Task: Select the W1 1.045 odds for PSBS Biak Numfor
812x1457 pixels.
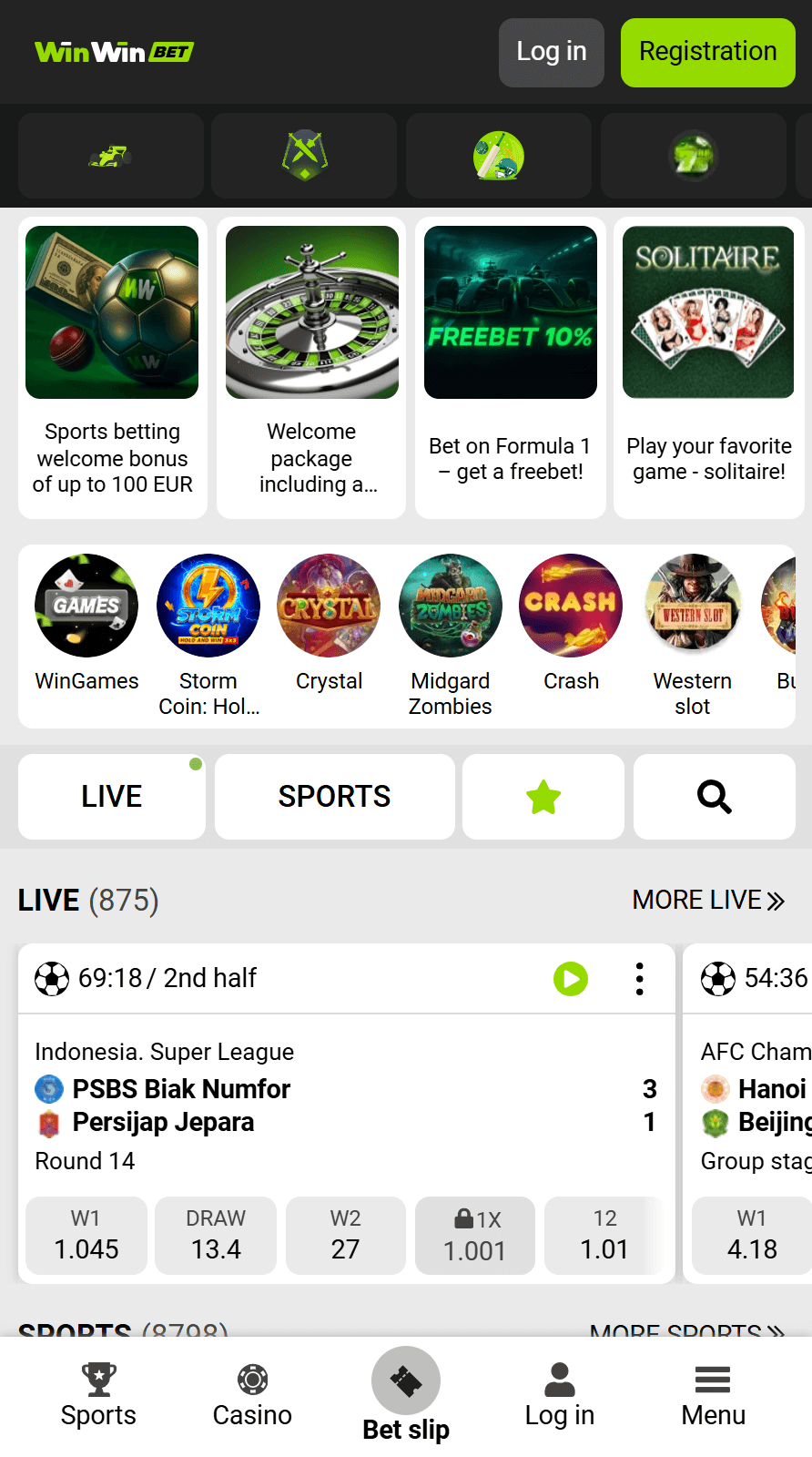Action: (86, 1236)
